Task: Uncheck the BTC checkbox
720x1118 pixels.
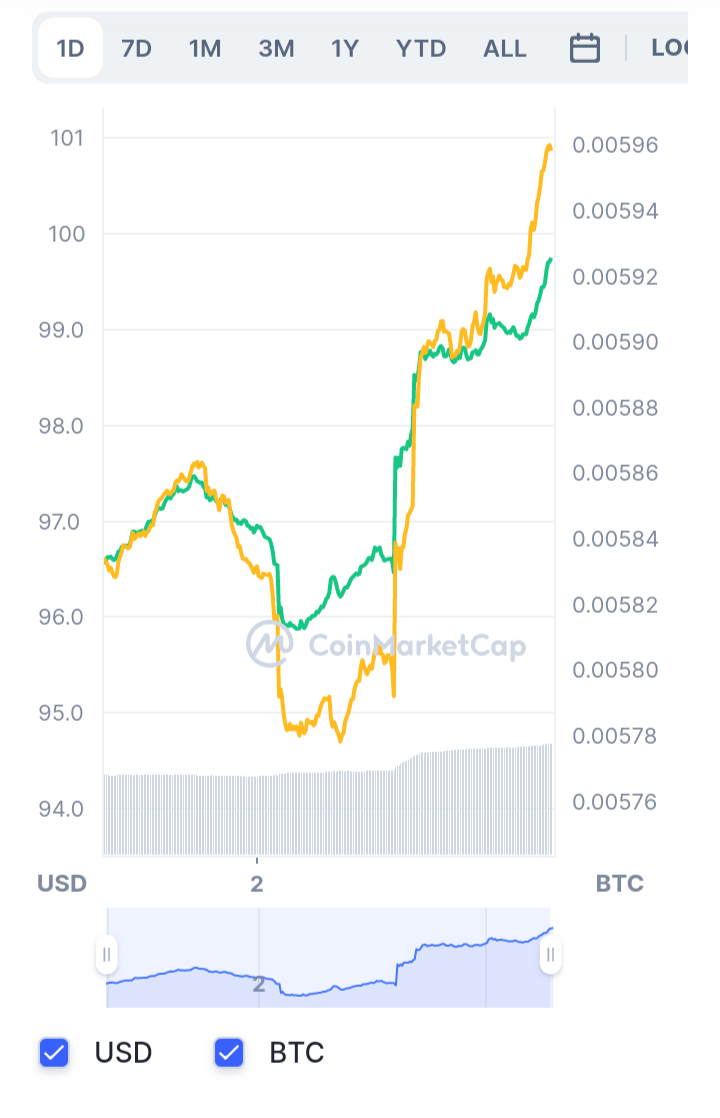Action: pos(229,1052)
